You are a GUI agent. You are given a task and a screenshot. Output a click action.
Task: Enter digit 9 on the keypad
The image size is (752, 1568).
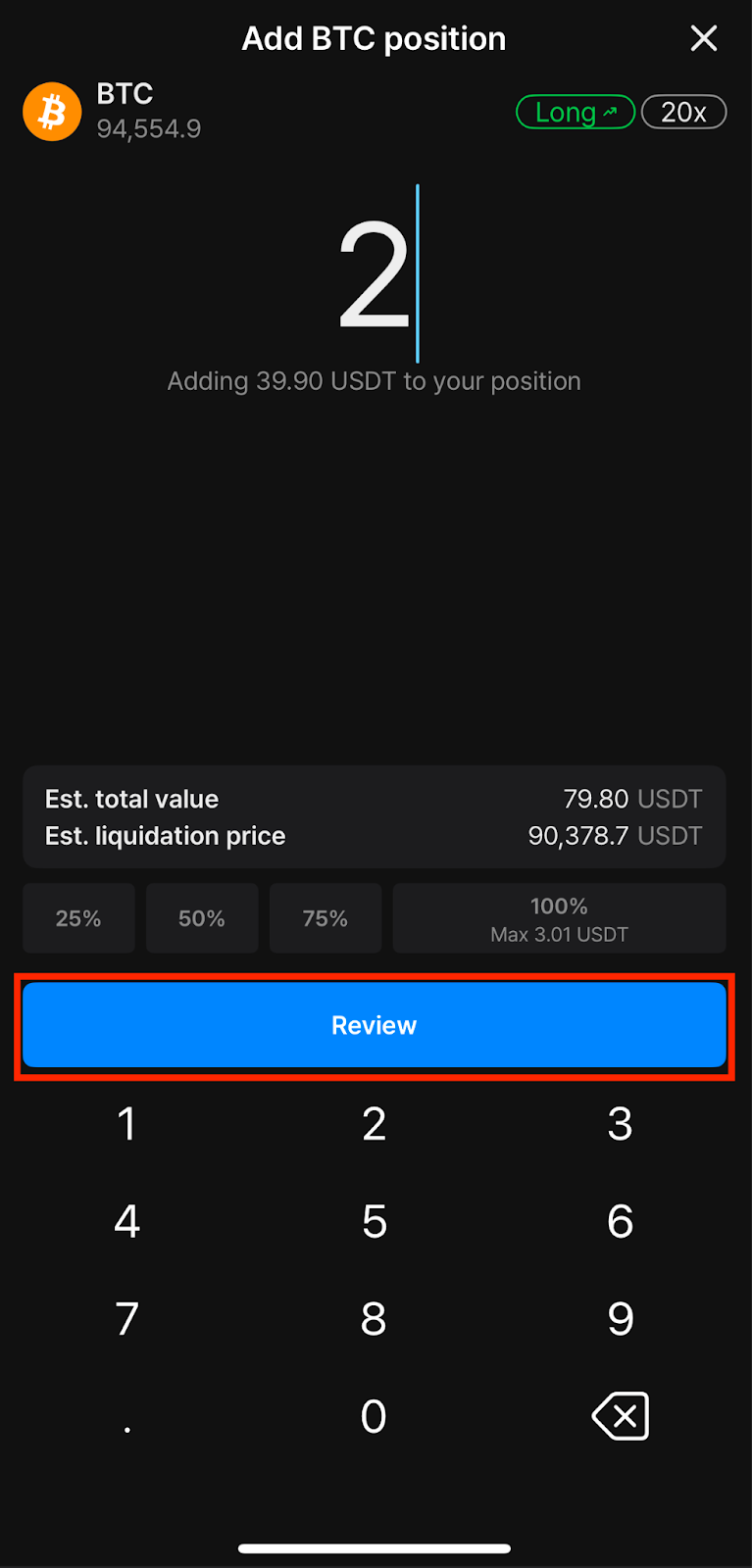[x=620, y=1319]
